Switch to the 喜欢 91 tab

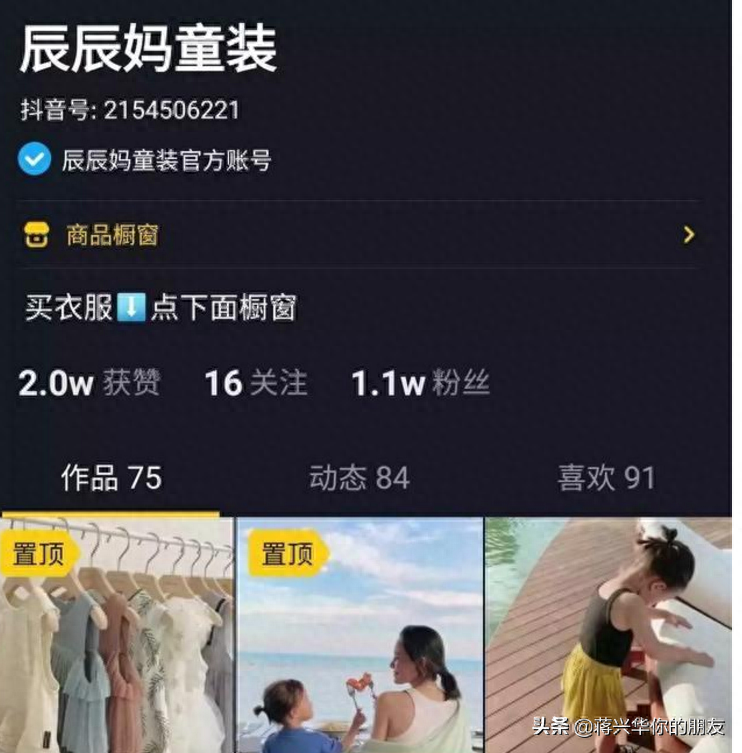pyautogui.click(x=606, y=478)
